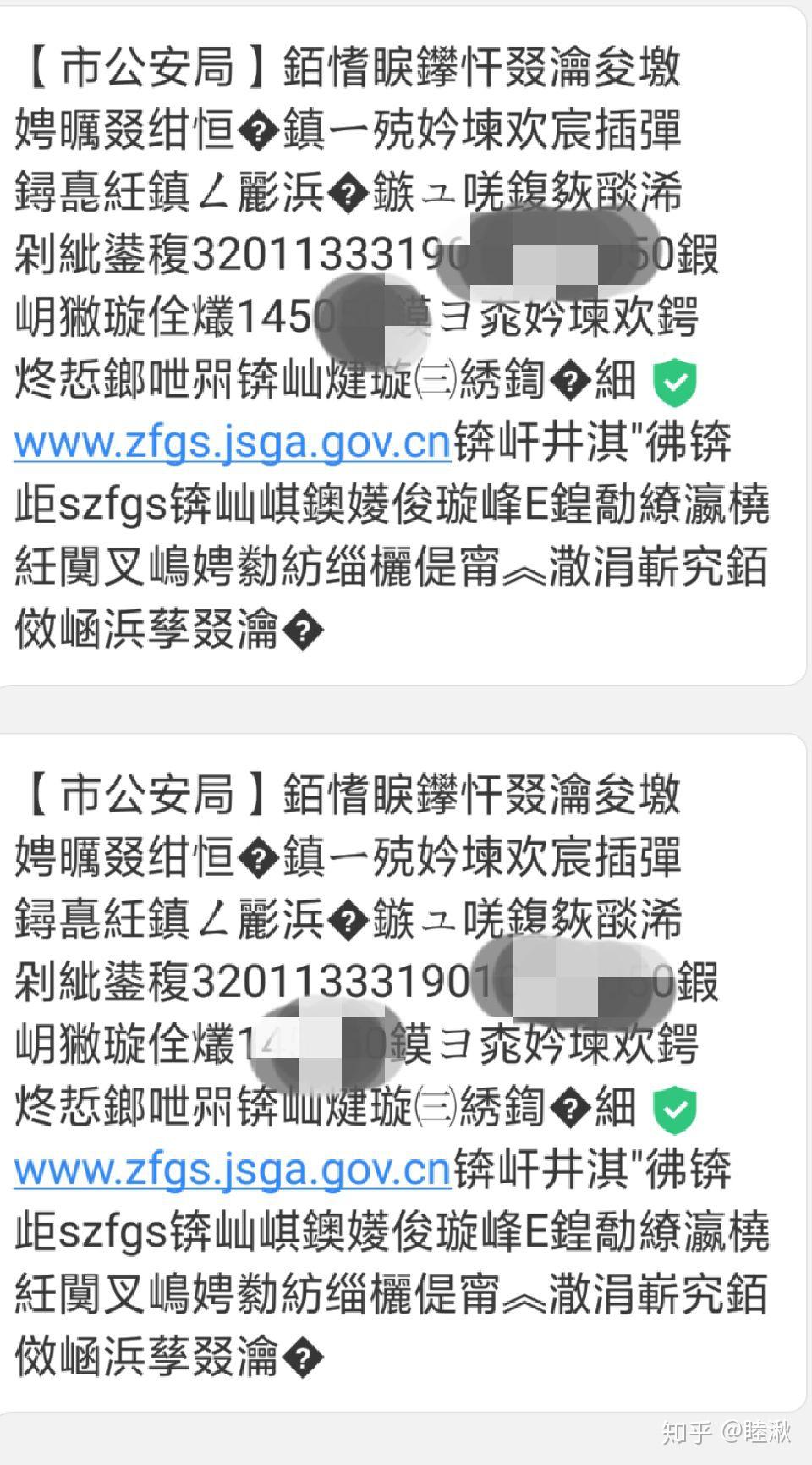Image resolution: width=812 pixels, height=1465 pixels.
Task: Open www.zfgs.jsga.gov.cn link in lower message
Action: [x=233, y=1170]
